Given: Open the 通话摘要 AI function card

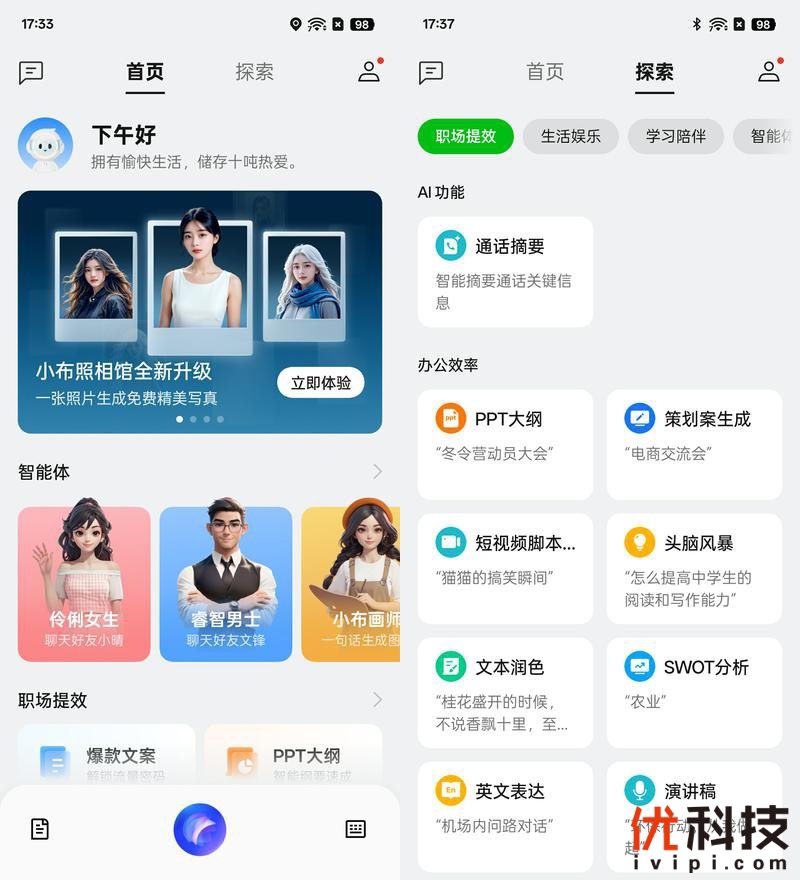Looking at the screenshot, I should point(505,272).
